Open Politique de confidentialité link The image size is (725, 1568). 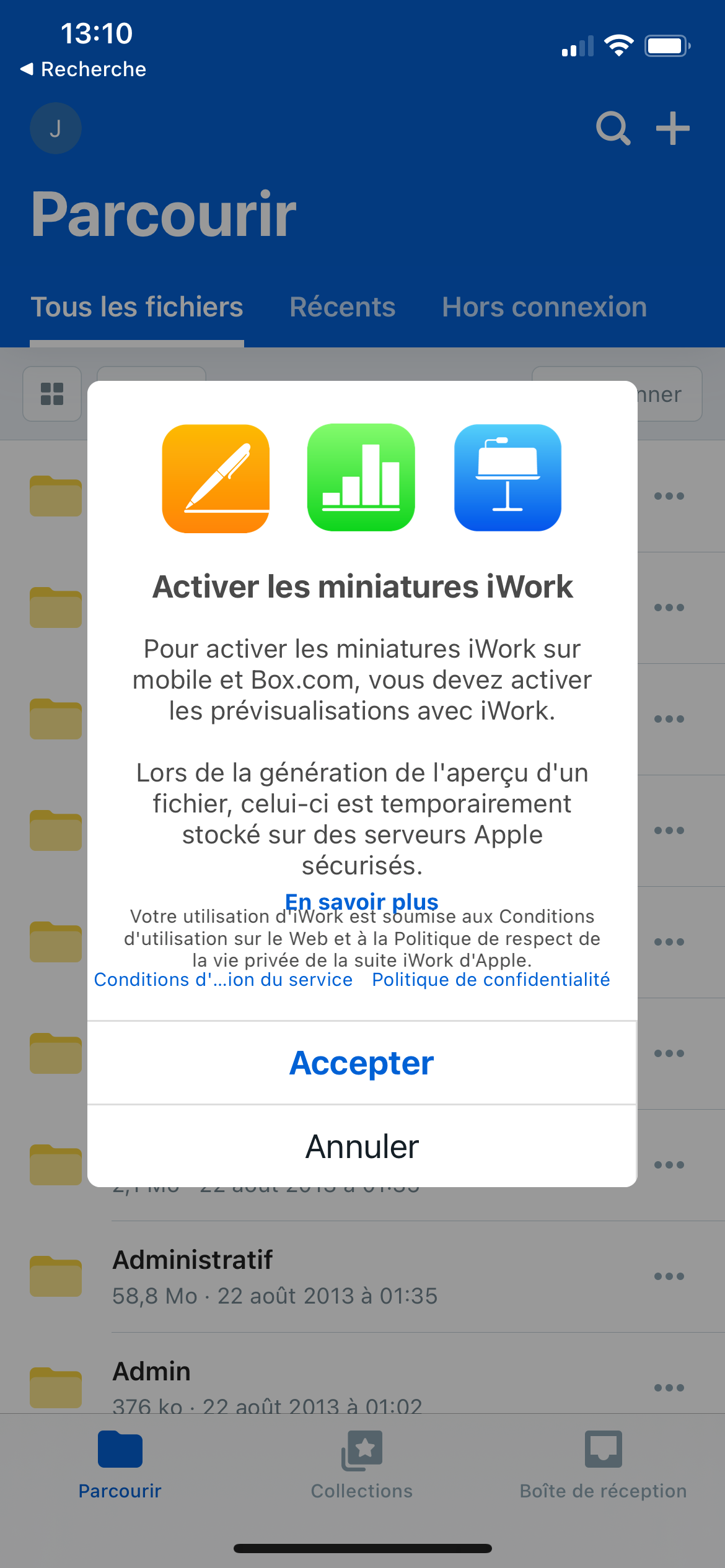click(491, 980)
